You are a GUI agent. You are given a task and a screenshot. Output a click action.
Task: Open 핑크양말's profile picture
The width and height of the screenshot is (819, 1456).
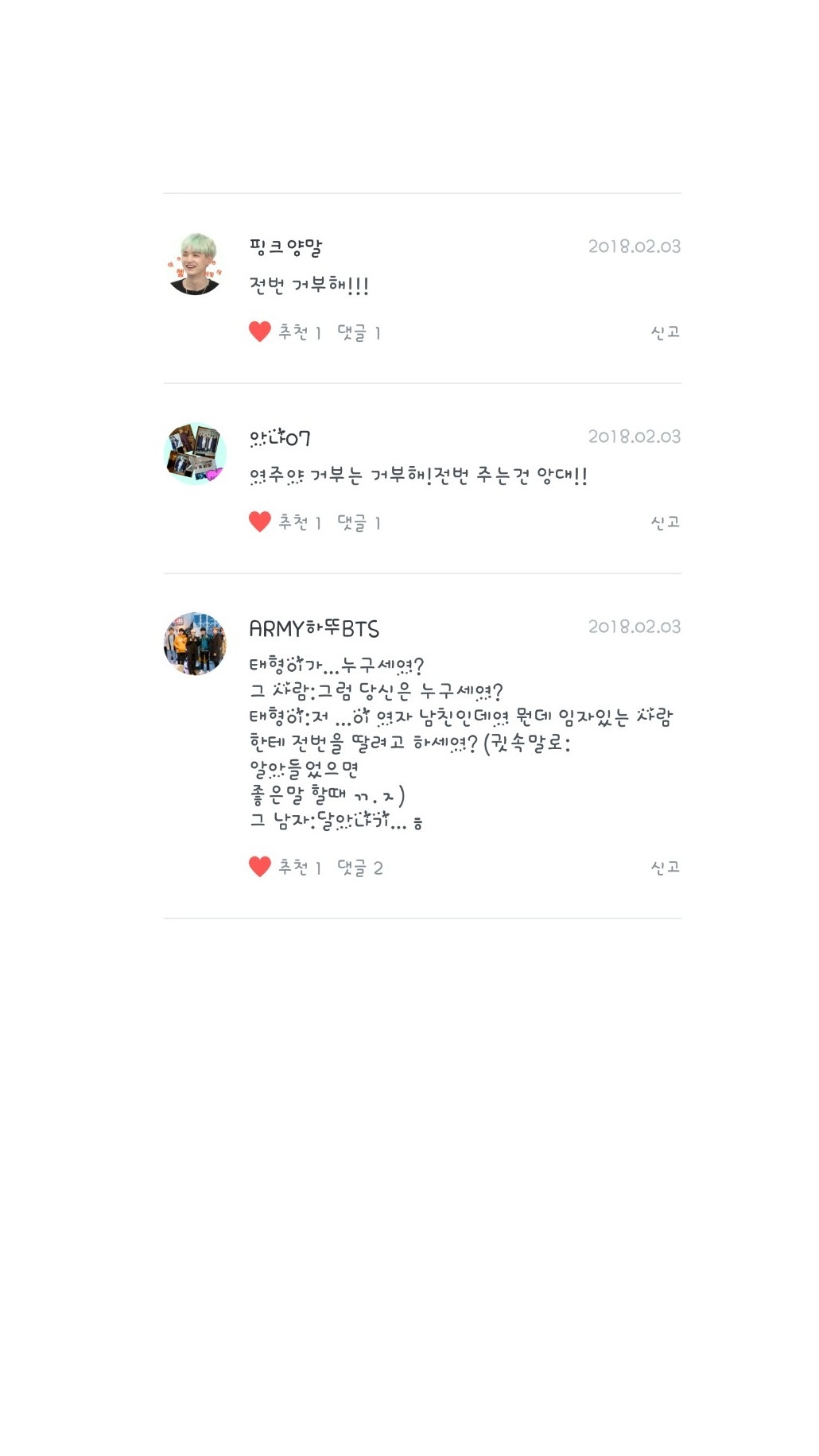click(195, 264)
